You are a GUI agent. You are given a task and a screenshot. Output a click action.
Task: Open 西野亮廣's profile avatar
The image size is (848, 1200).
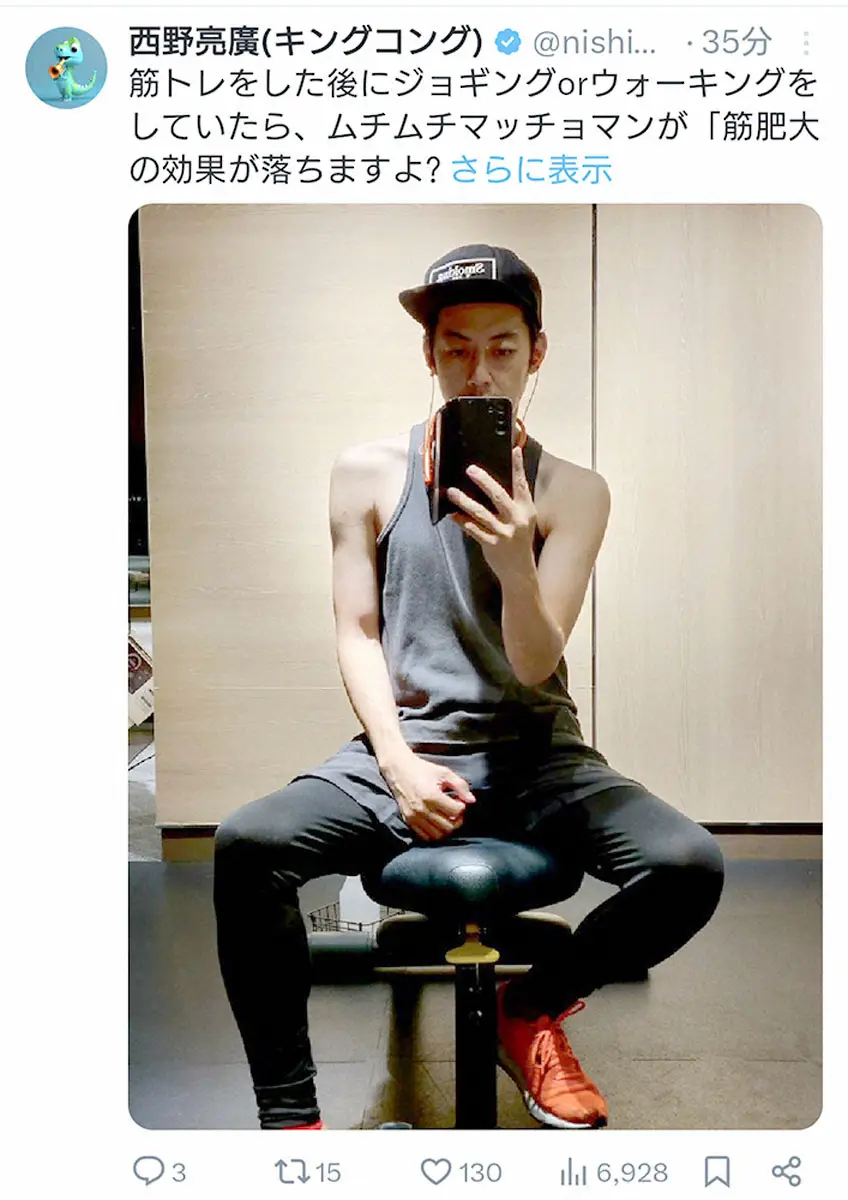(66, 68)
